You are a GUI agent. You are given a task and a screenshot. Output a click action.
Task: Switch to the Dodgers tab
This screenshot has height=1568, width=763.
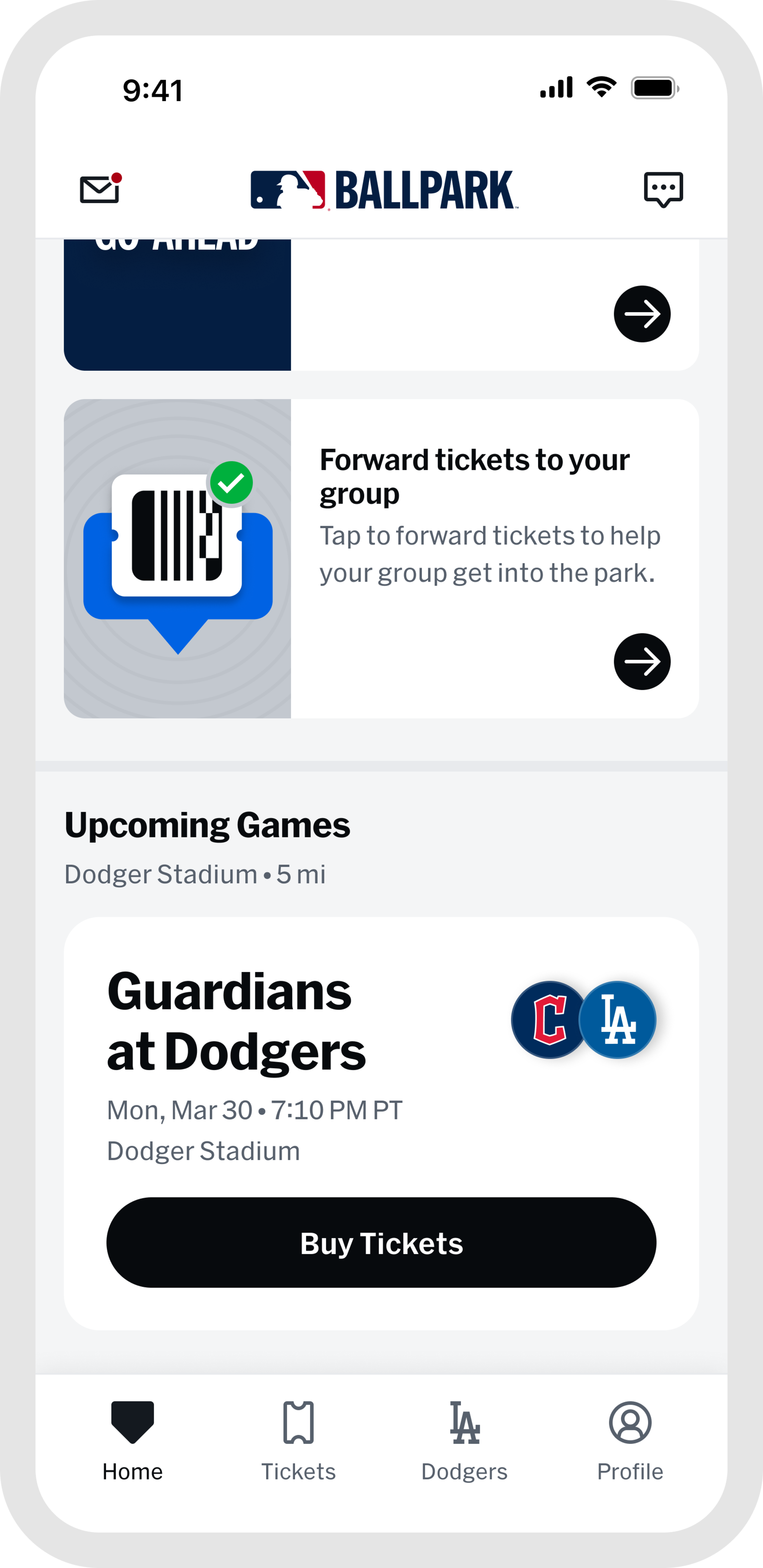(464, 1439)
